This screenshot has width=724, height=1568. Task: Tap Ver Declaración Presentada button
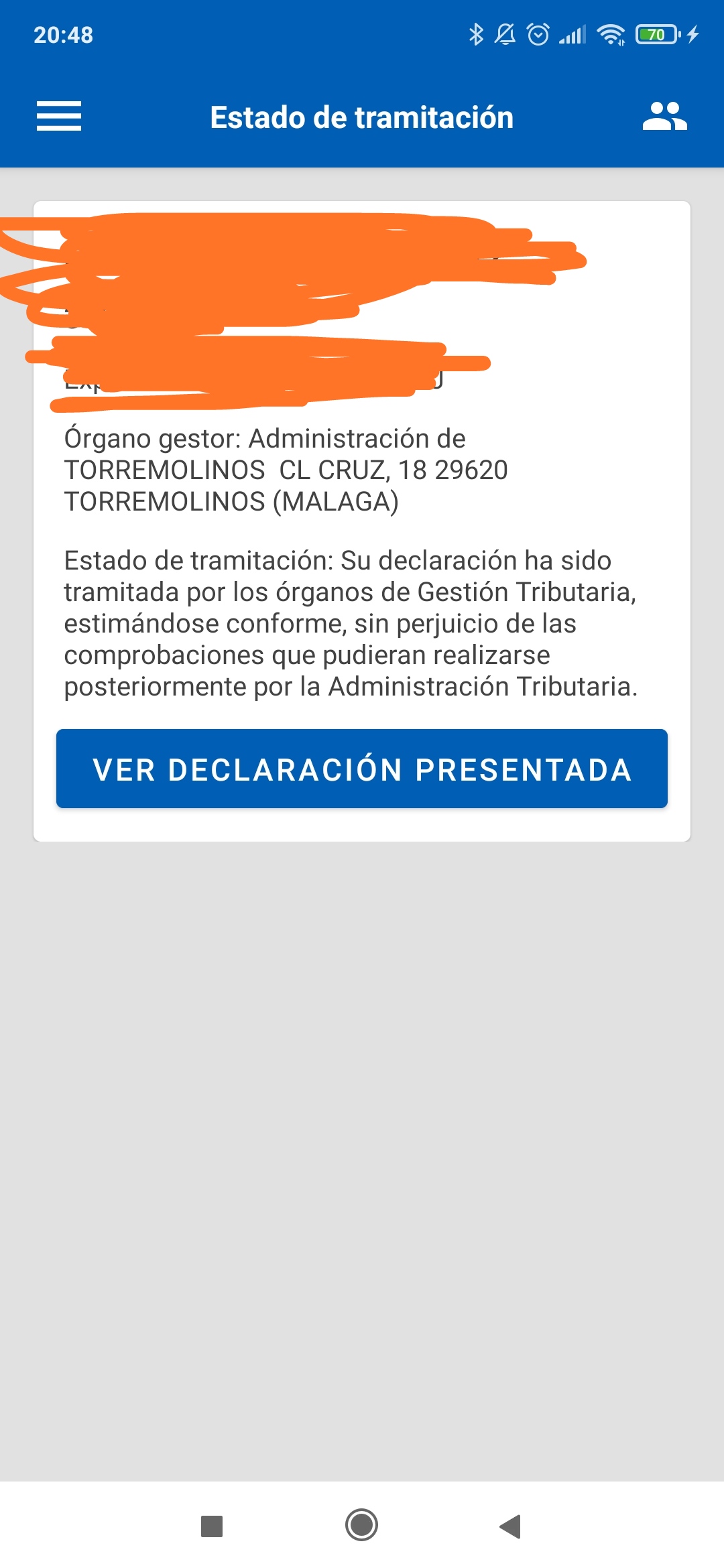pos(362,769)
